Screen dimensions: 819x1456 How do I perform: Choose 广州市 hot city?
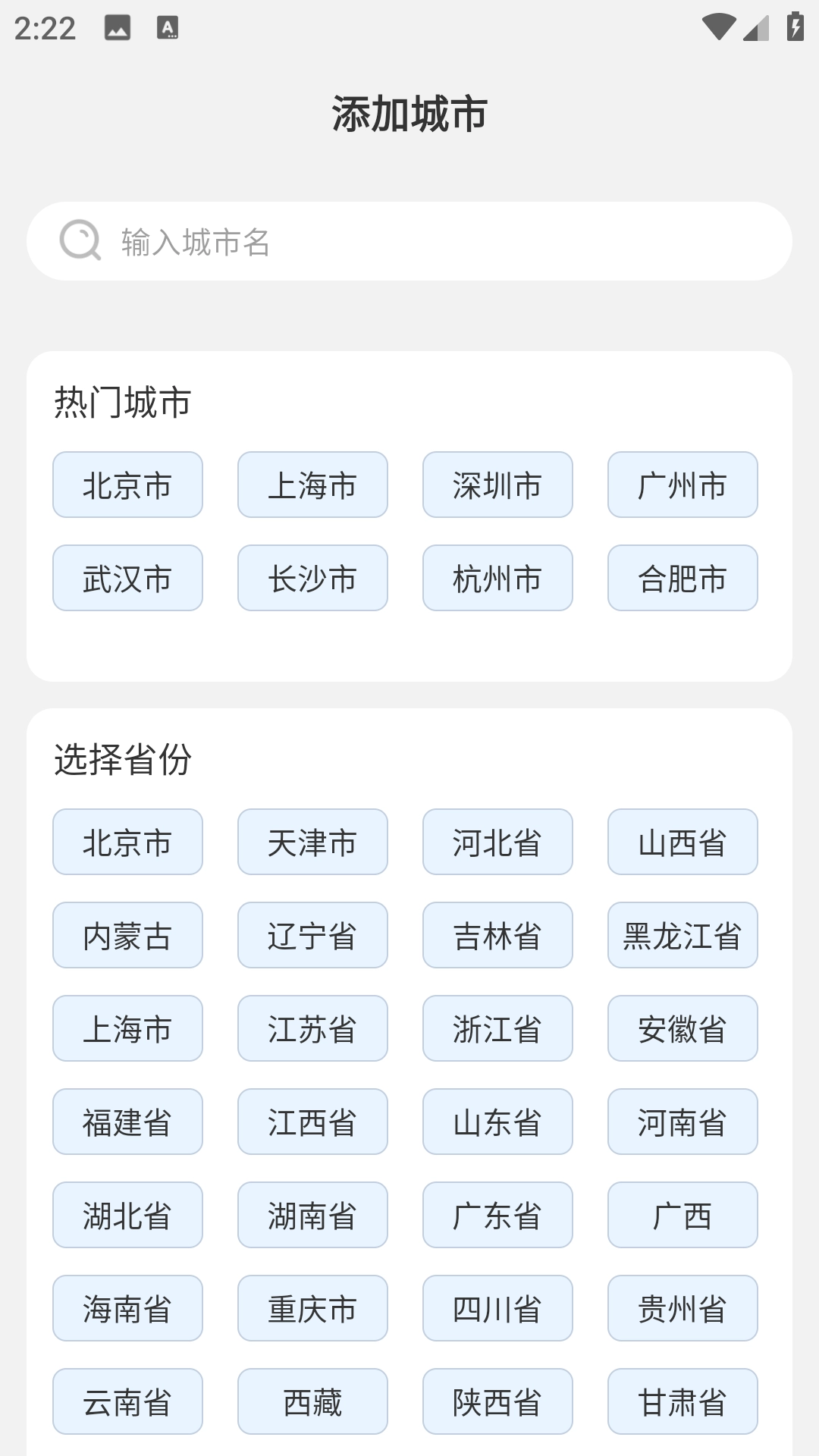682,485
